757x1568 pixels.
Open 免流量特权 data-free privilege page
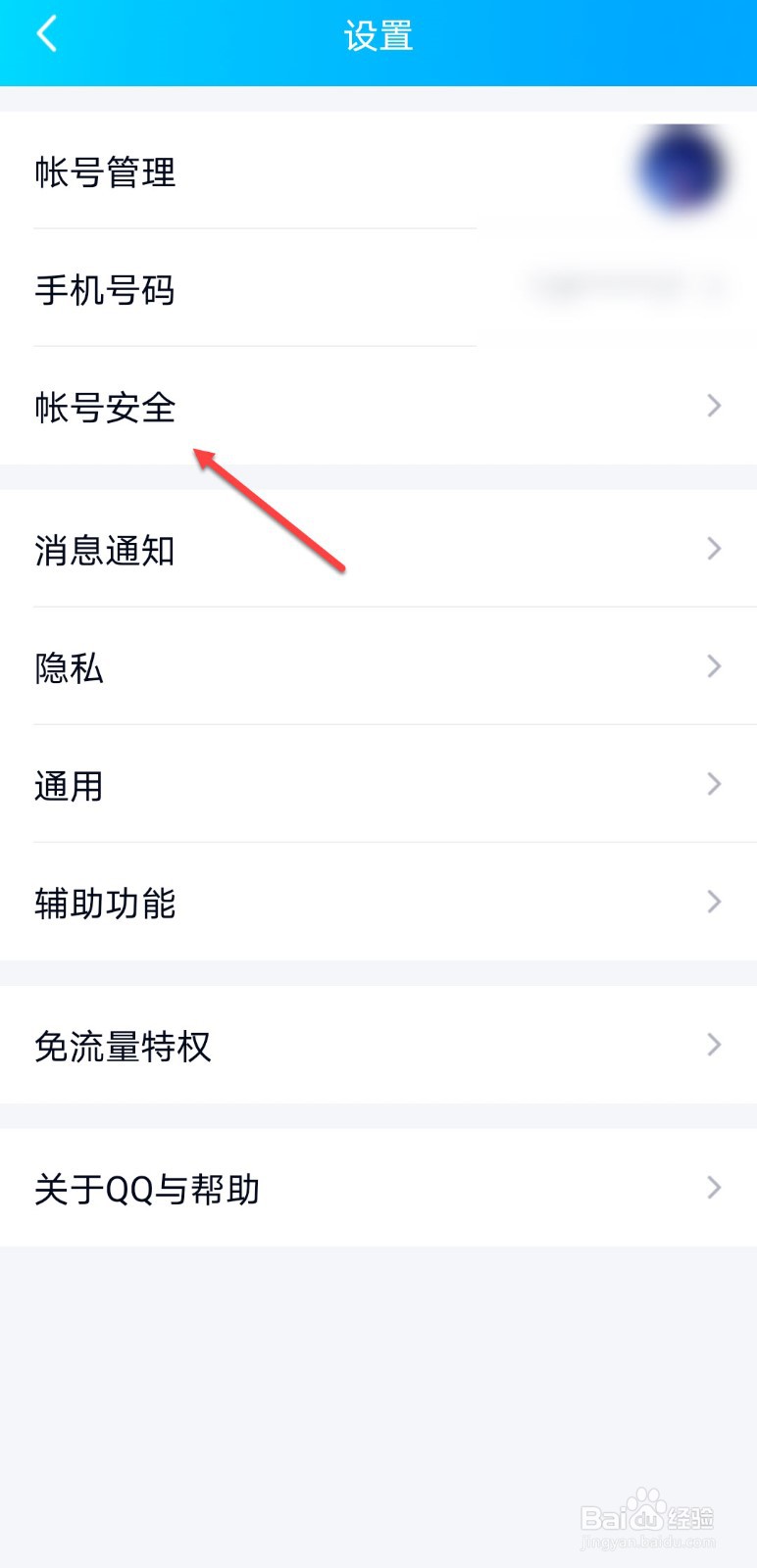122,1046
